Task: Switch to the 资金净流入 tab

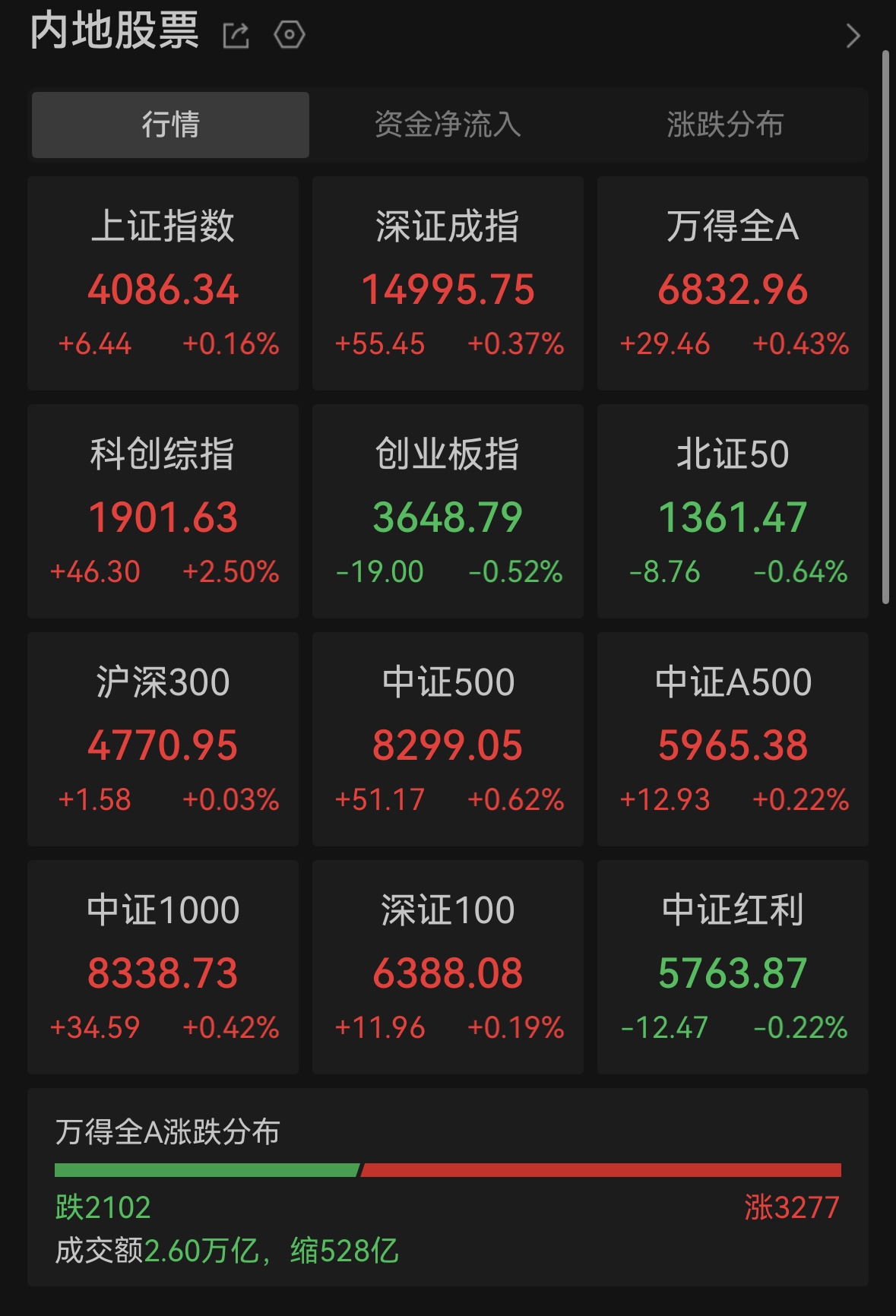Action: pyautogui.click(x=448, y=125)
